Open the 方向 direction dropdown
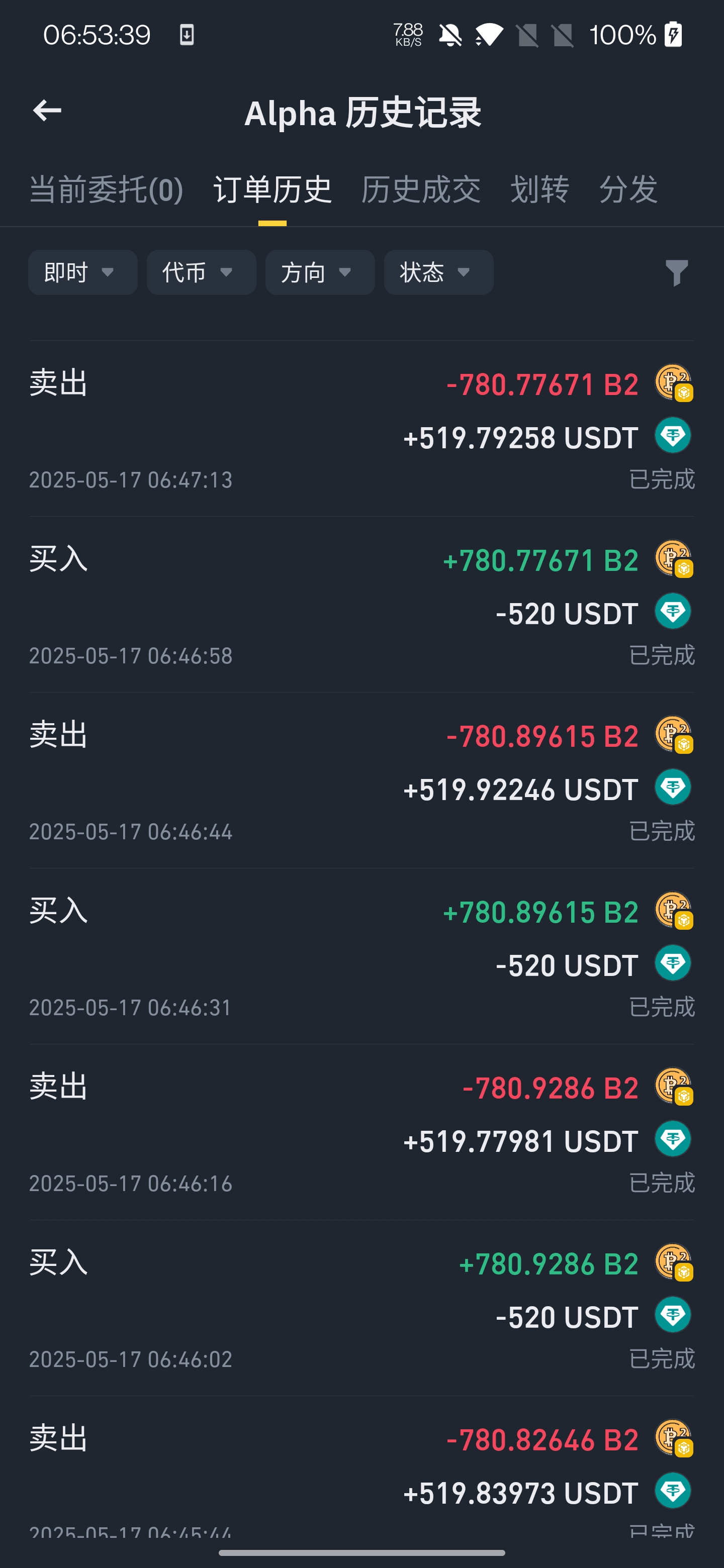 320,272
